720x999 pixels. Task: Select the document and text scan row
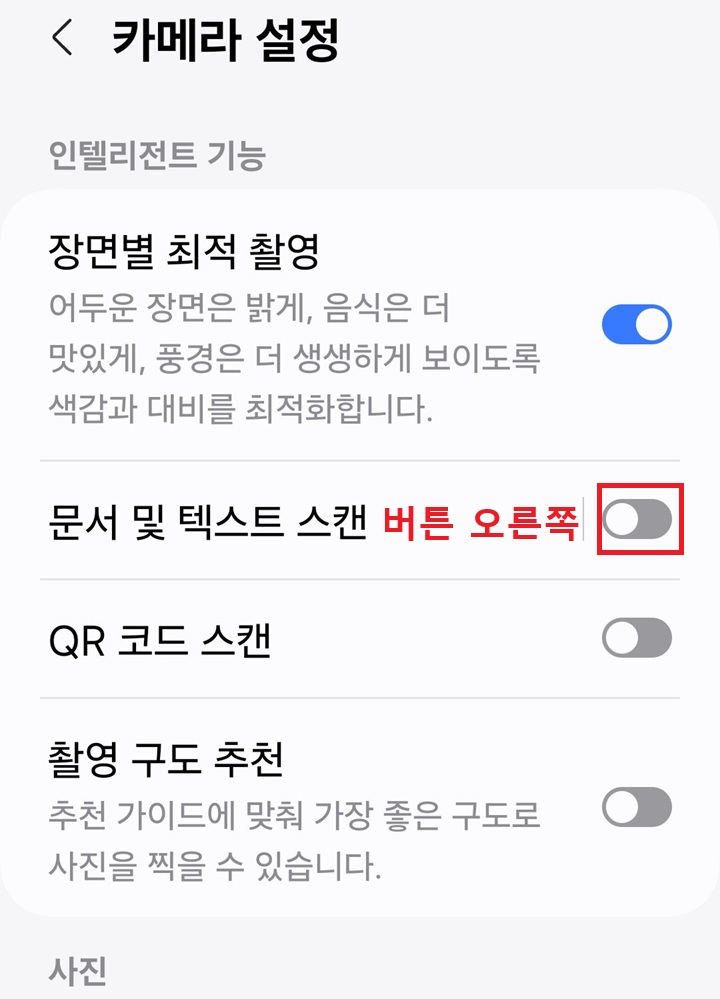coord(300,518)
